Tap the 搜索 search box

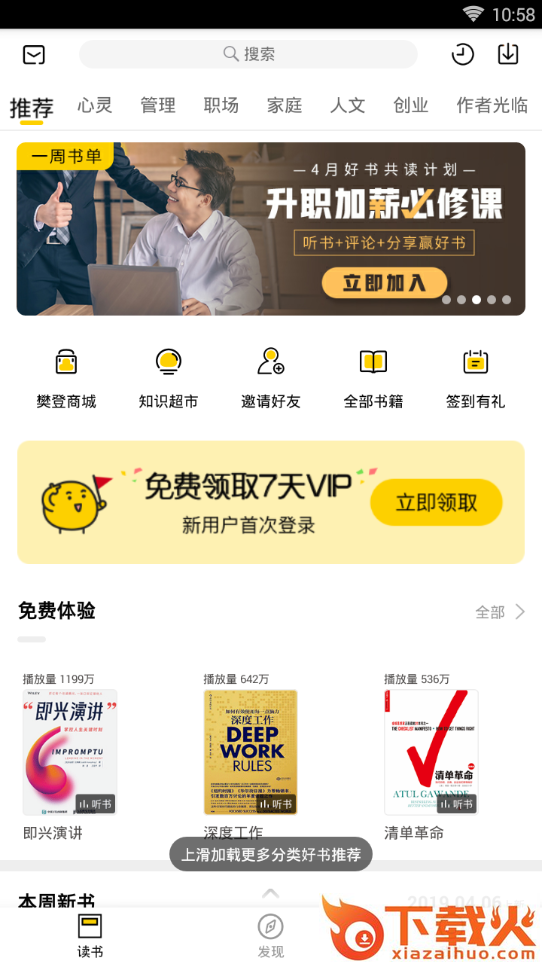[248, 54]
